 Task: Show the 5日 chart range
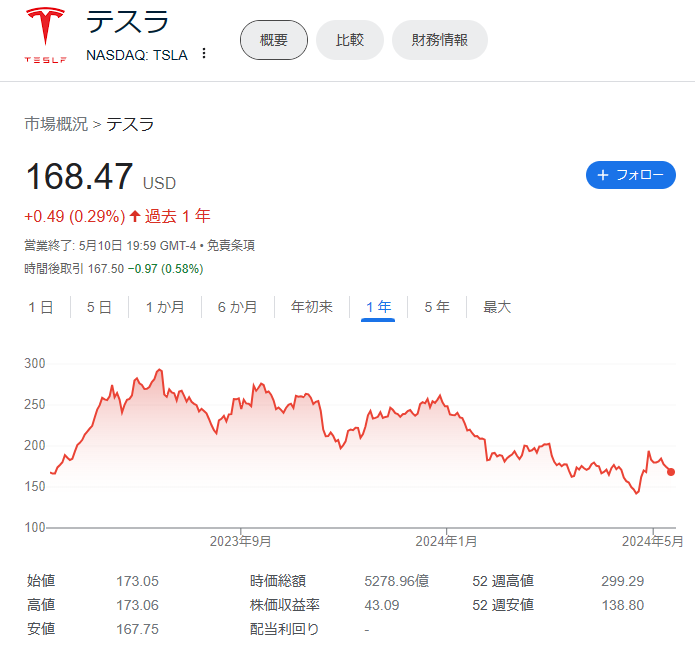99,307
